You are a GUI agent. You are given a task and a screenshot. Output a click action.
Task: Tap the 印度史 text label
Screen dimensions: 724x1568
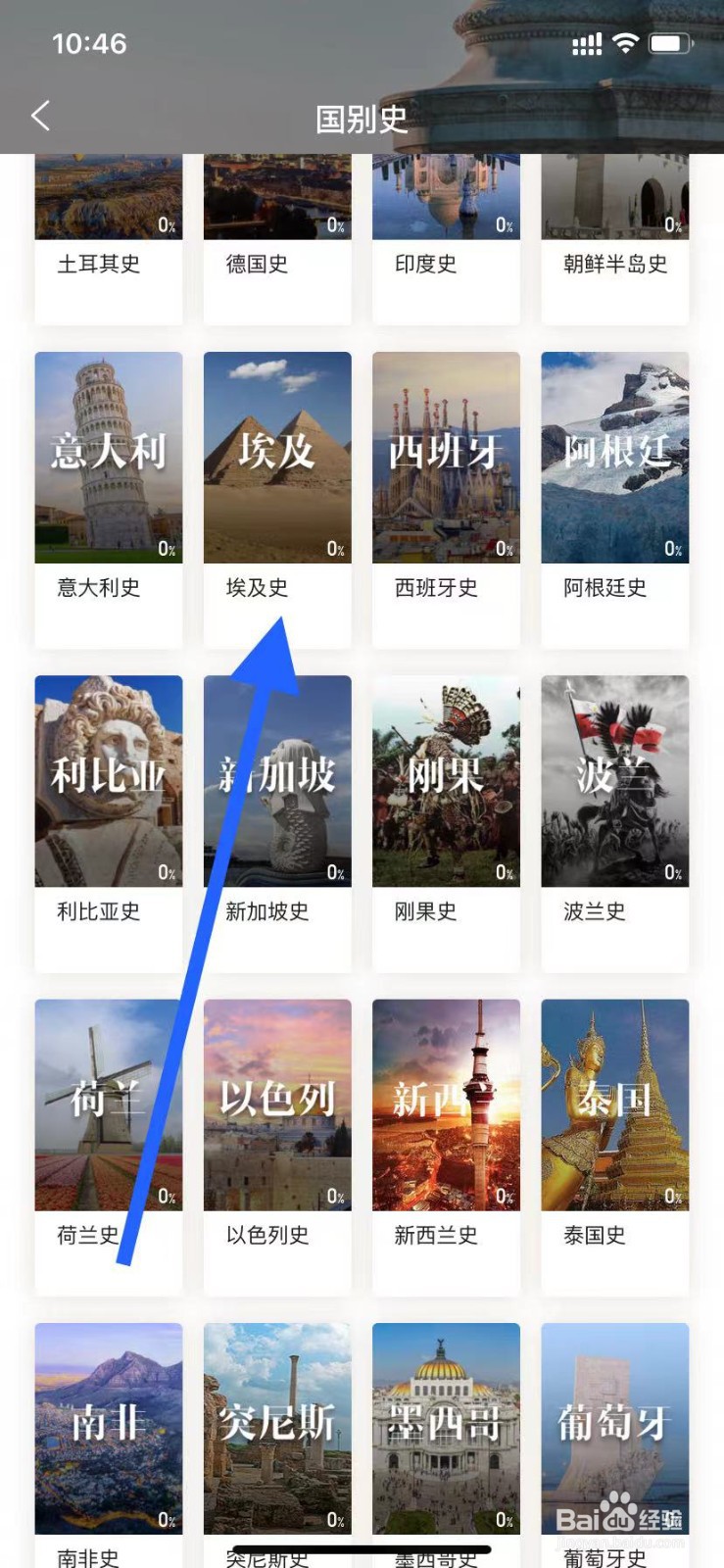(422, 265)
